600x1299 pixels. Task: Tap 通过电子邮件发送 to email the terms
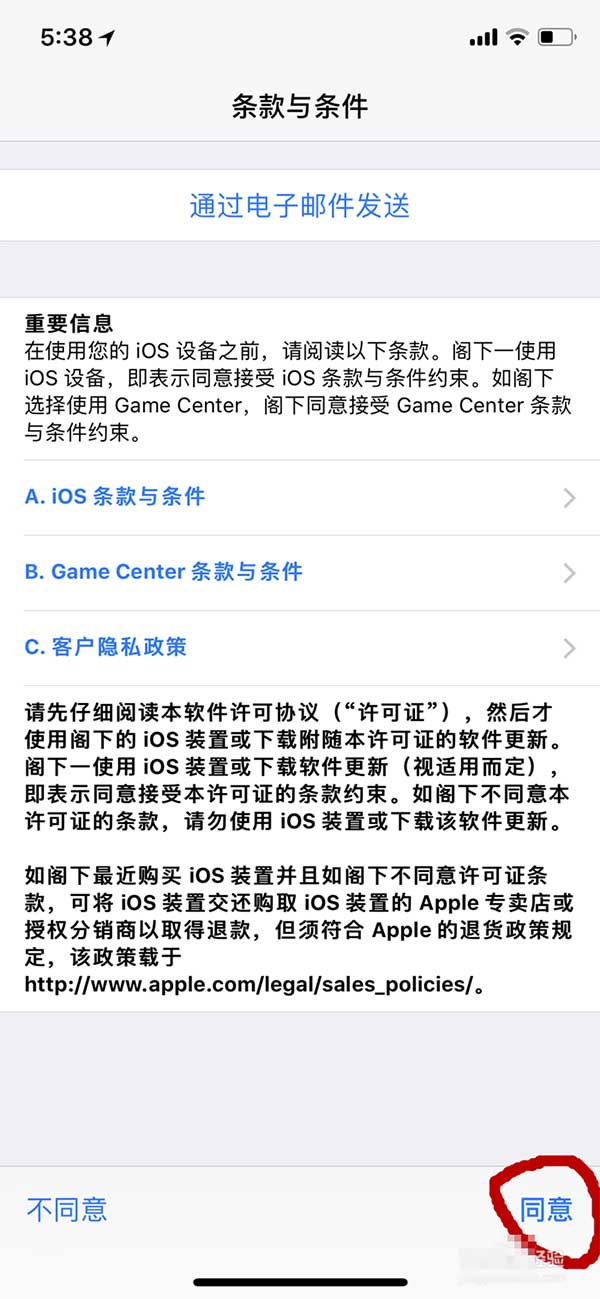point(300,206)
